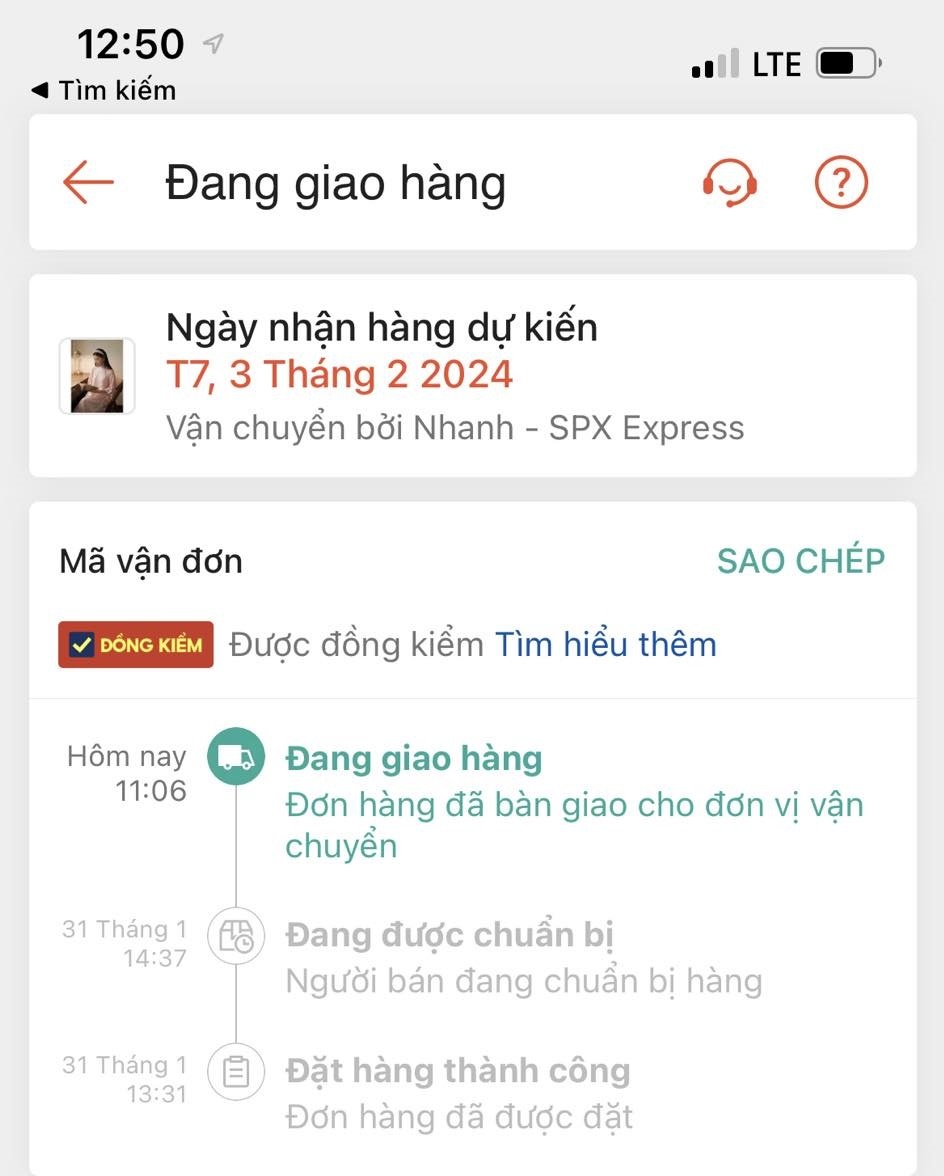The image size is (944, 1176).
Task: Click the ĐỒNG KIỂM badge
Action: click(136, 644)
